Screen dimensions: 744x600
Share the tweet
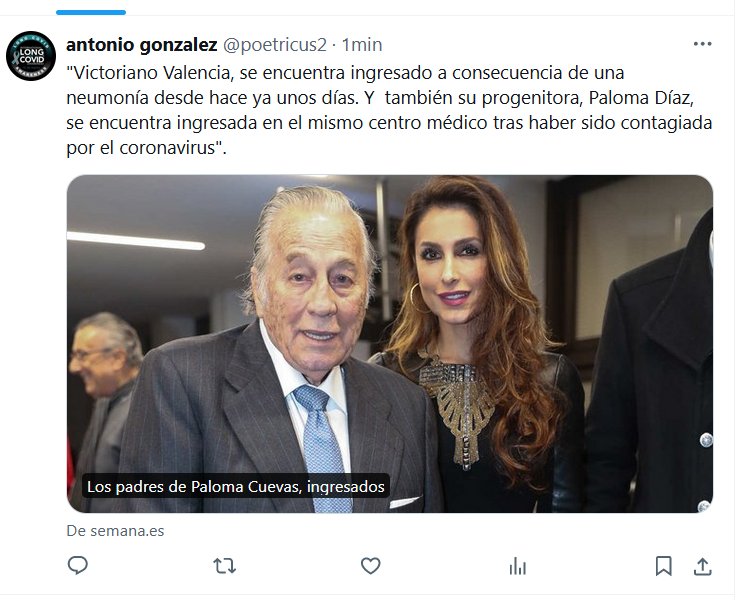[x=702, y=567]
